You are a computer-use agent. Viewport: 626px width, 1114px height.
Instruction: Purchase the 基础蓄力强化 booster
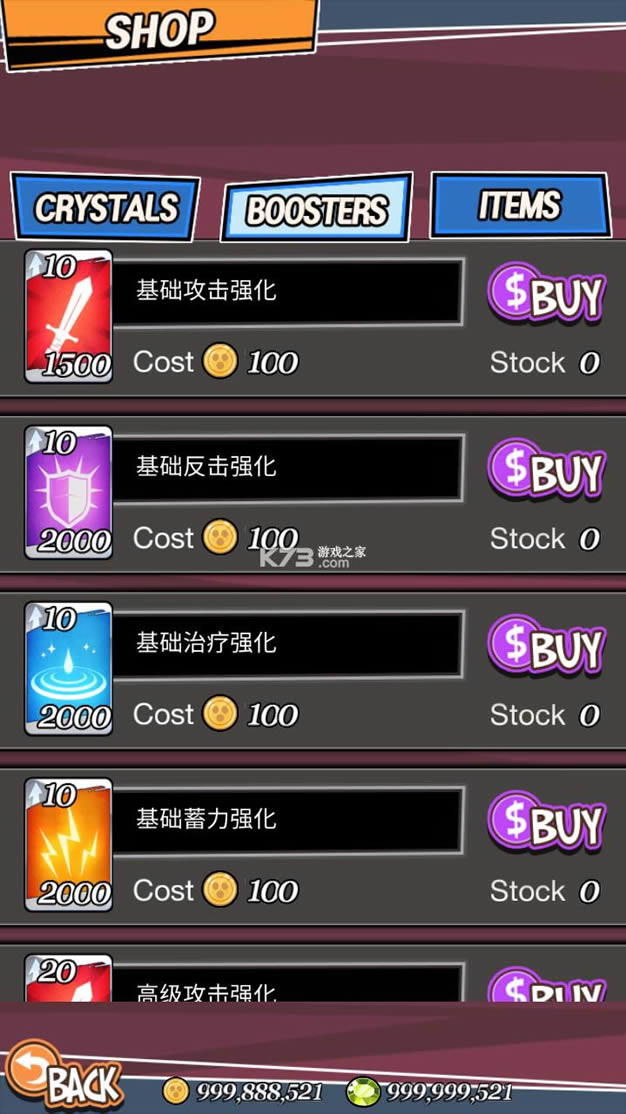click(546, 823)
